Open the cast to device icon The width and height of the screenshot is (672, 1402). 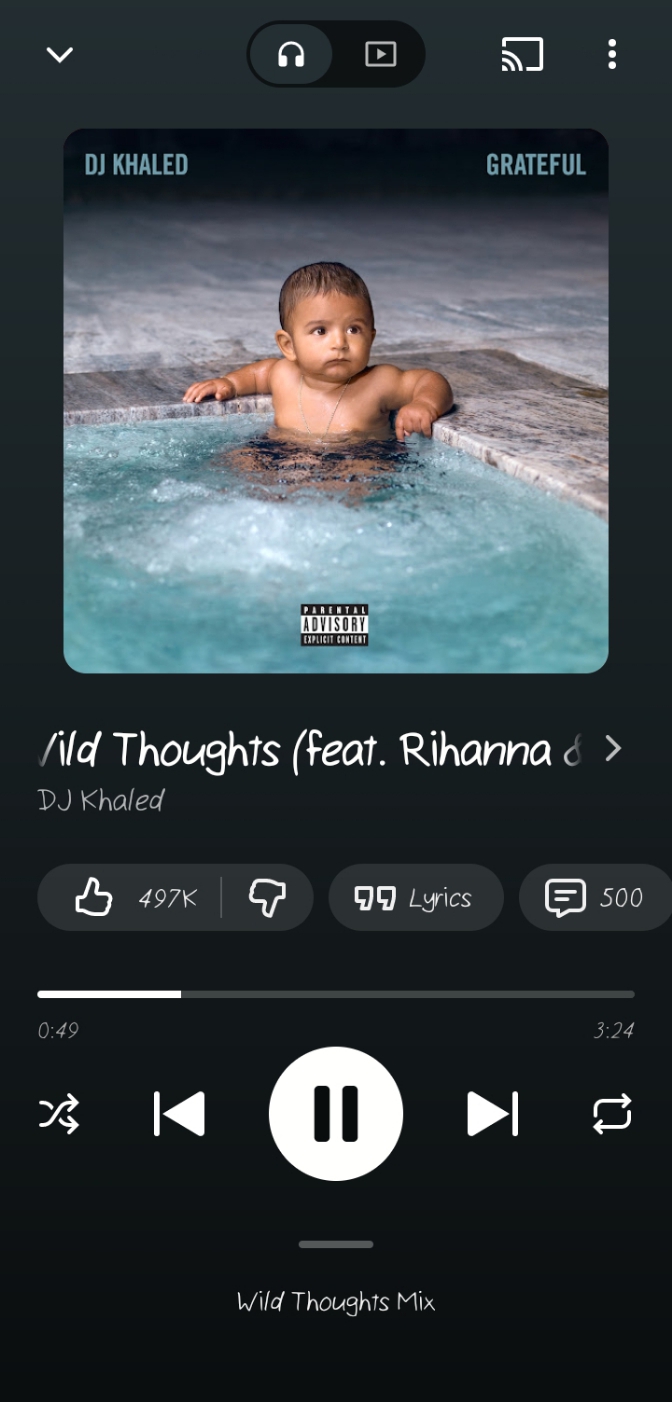click(x=522, y=54)
